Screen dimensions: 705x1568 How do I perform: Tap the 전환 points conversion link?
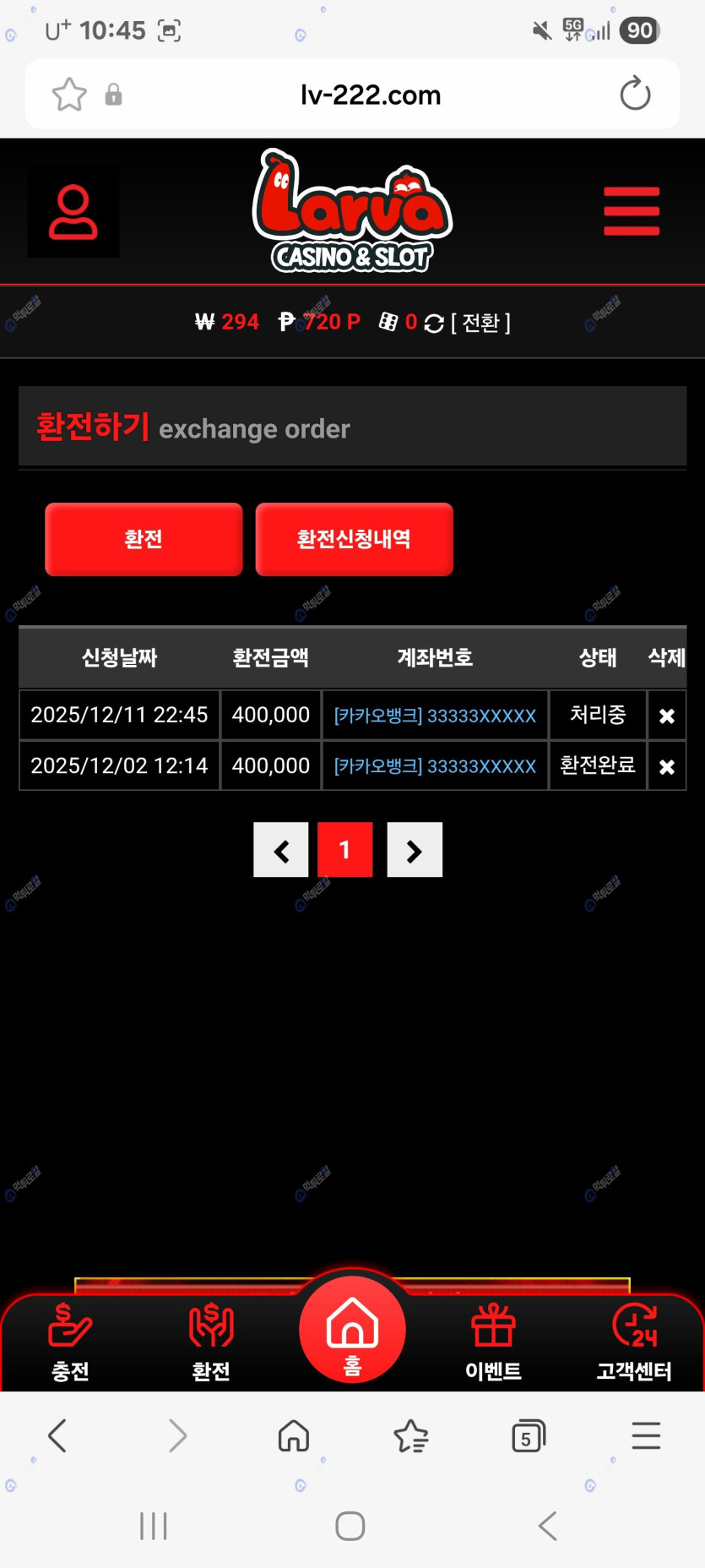pyautogui.click(x=480, y=323)
